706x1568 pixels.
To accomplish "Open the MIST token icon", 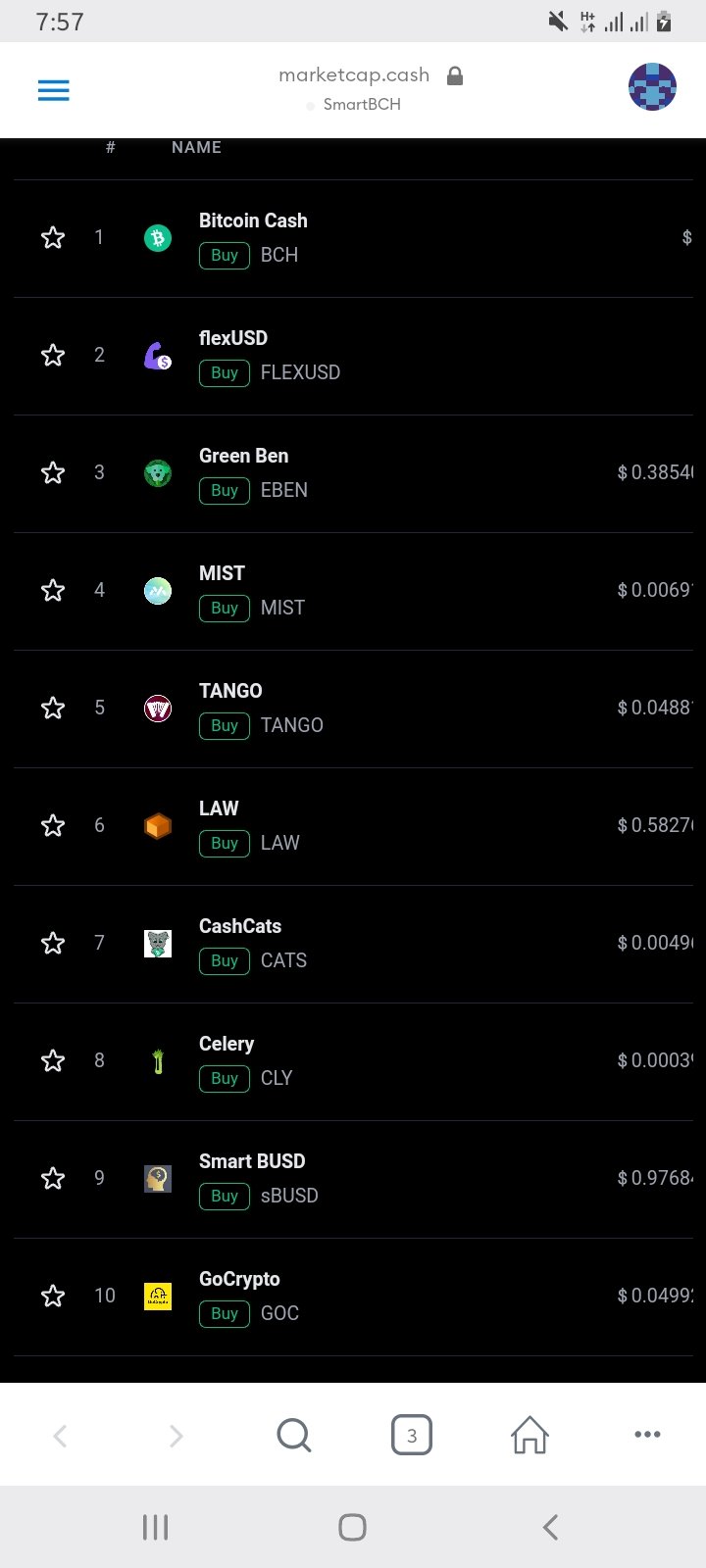I will pos(157,590).
